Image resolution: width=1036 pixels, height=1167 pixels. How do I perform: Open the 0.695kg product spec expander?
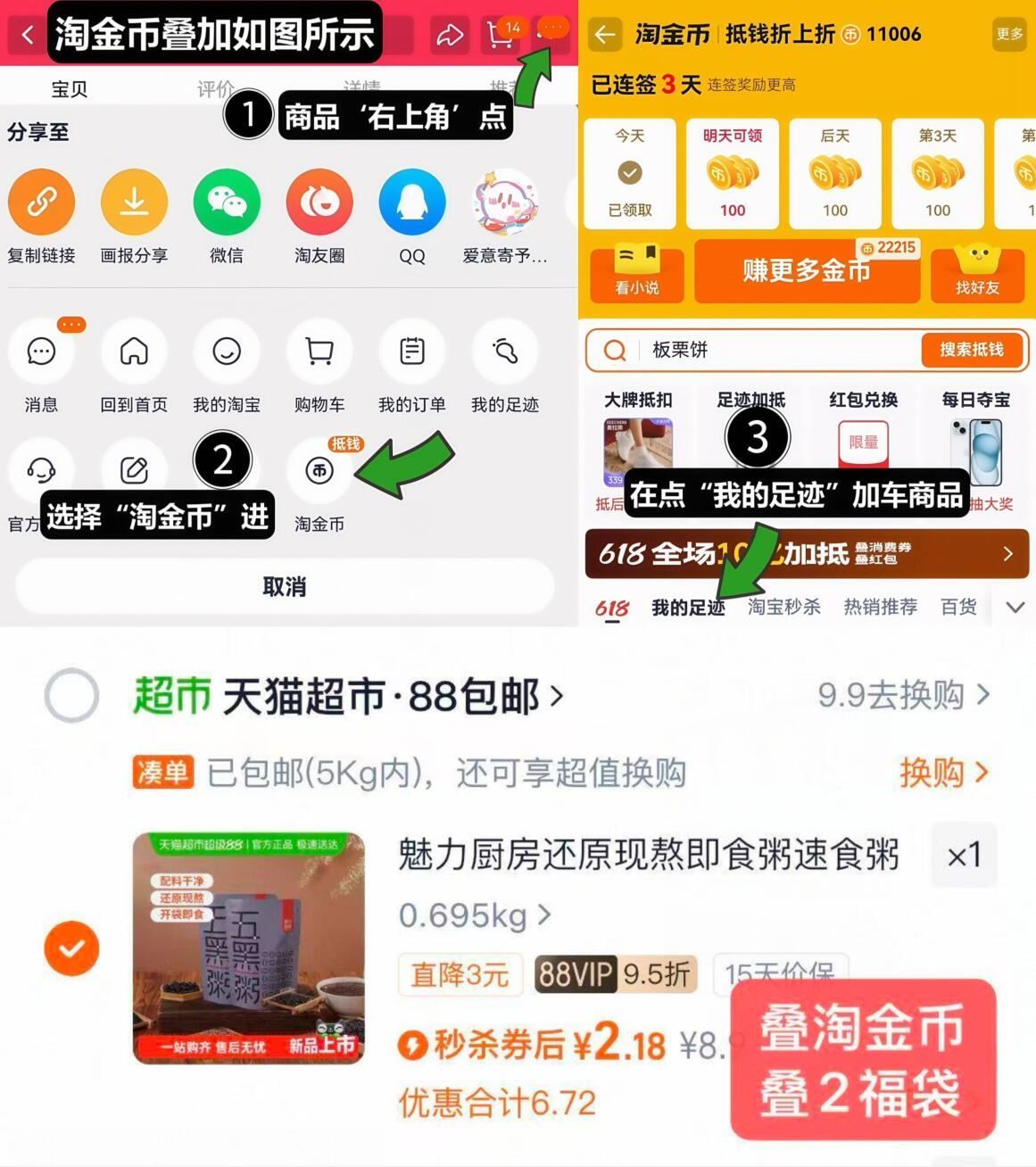pyautogui.click(x=475, y=915)
